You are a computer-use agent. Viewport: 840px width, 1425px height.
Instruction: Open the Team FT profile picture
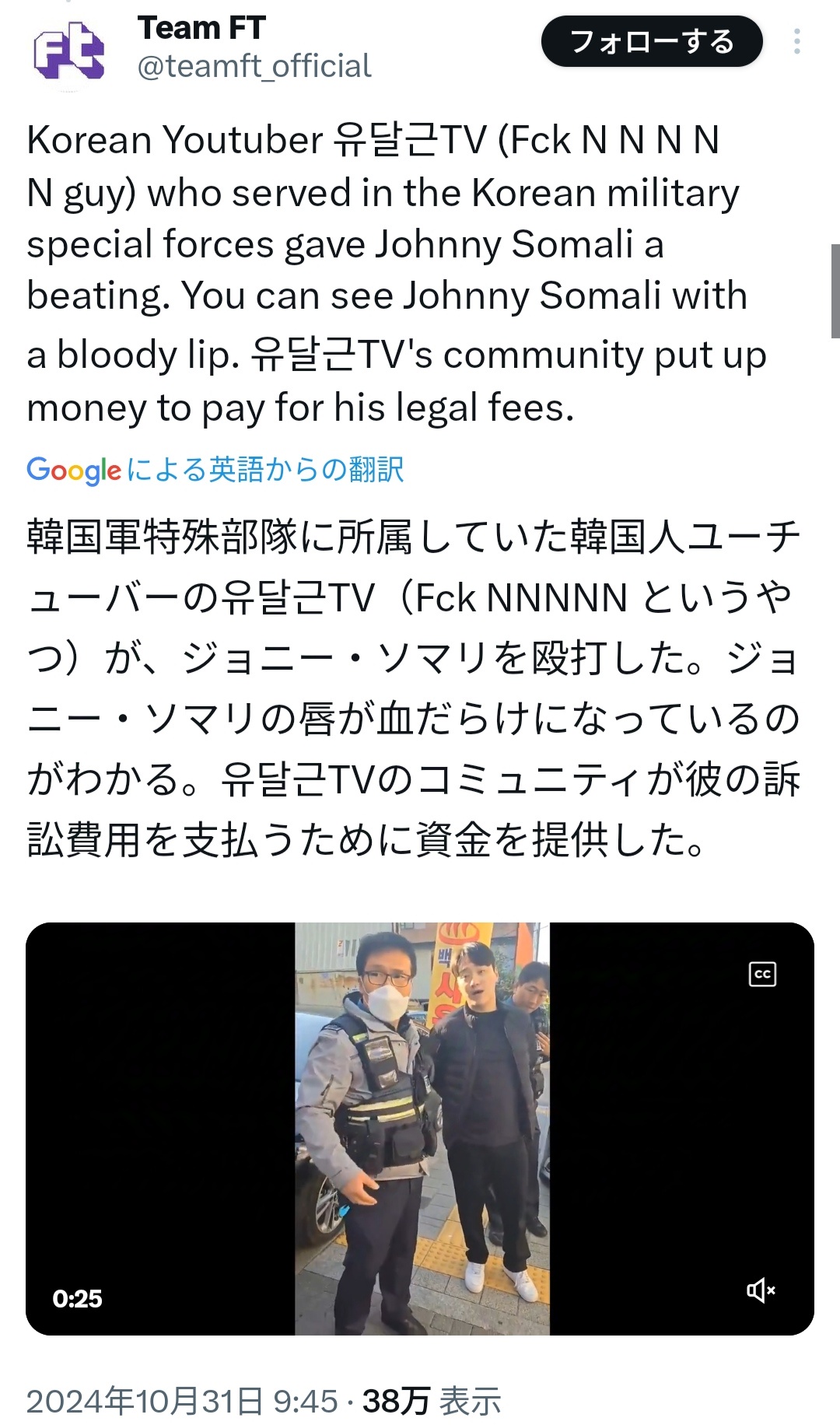(x=69, y=52)
